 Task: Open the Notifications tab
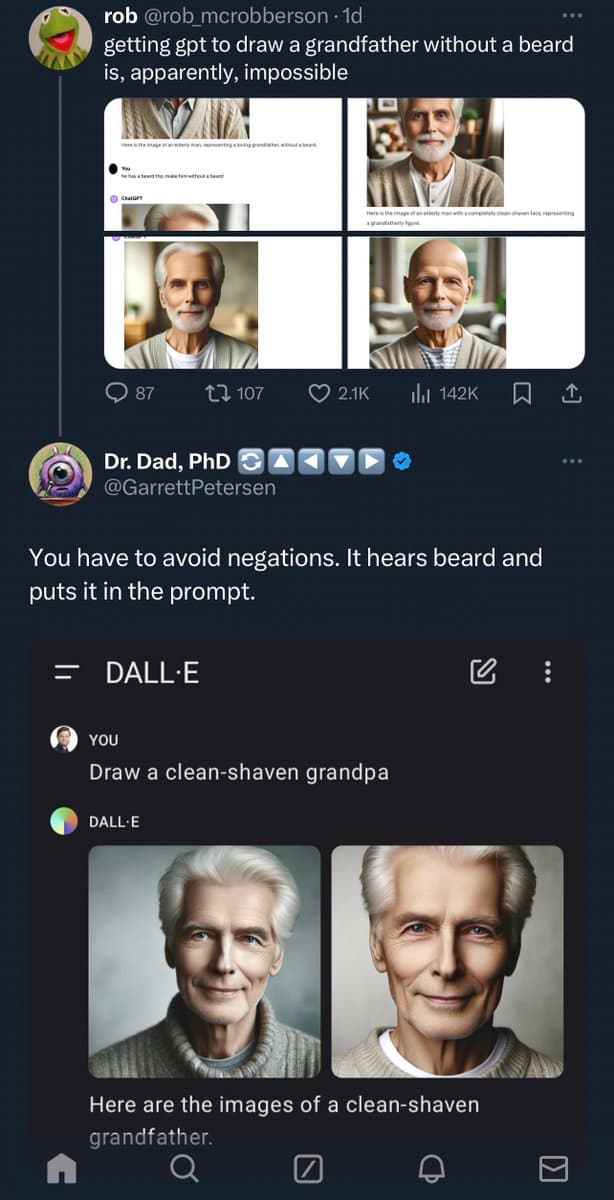431,1168
